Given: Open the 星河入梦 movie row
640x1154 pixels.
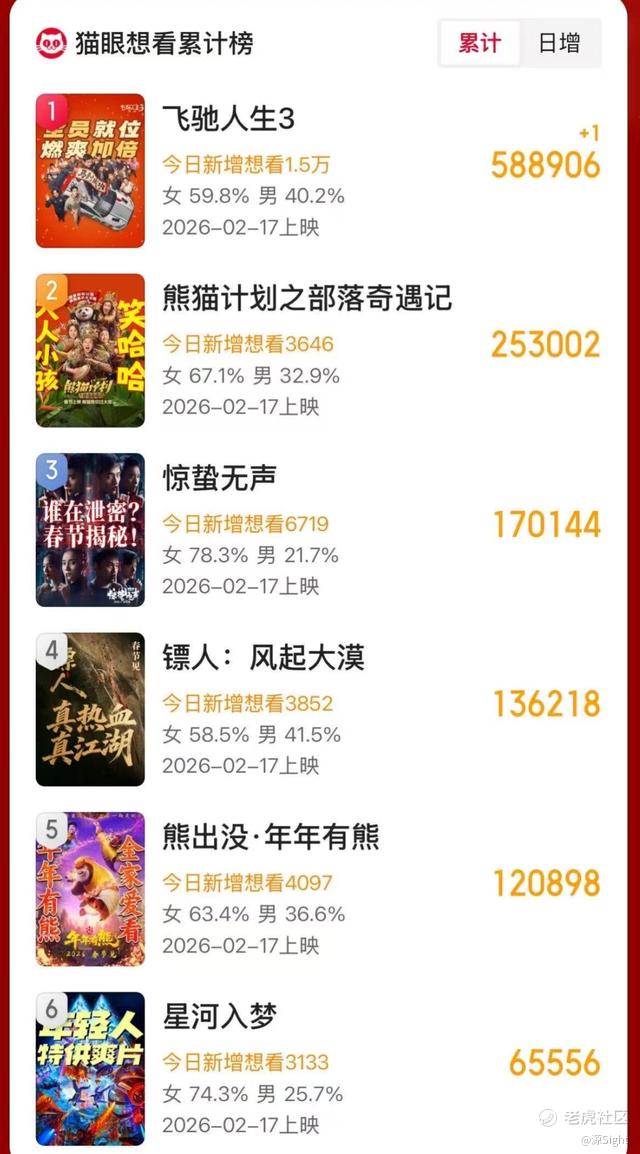Looking at the screenshot, I should pos(220,1016).
